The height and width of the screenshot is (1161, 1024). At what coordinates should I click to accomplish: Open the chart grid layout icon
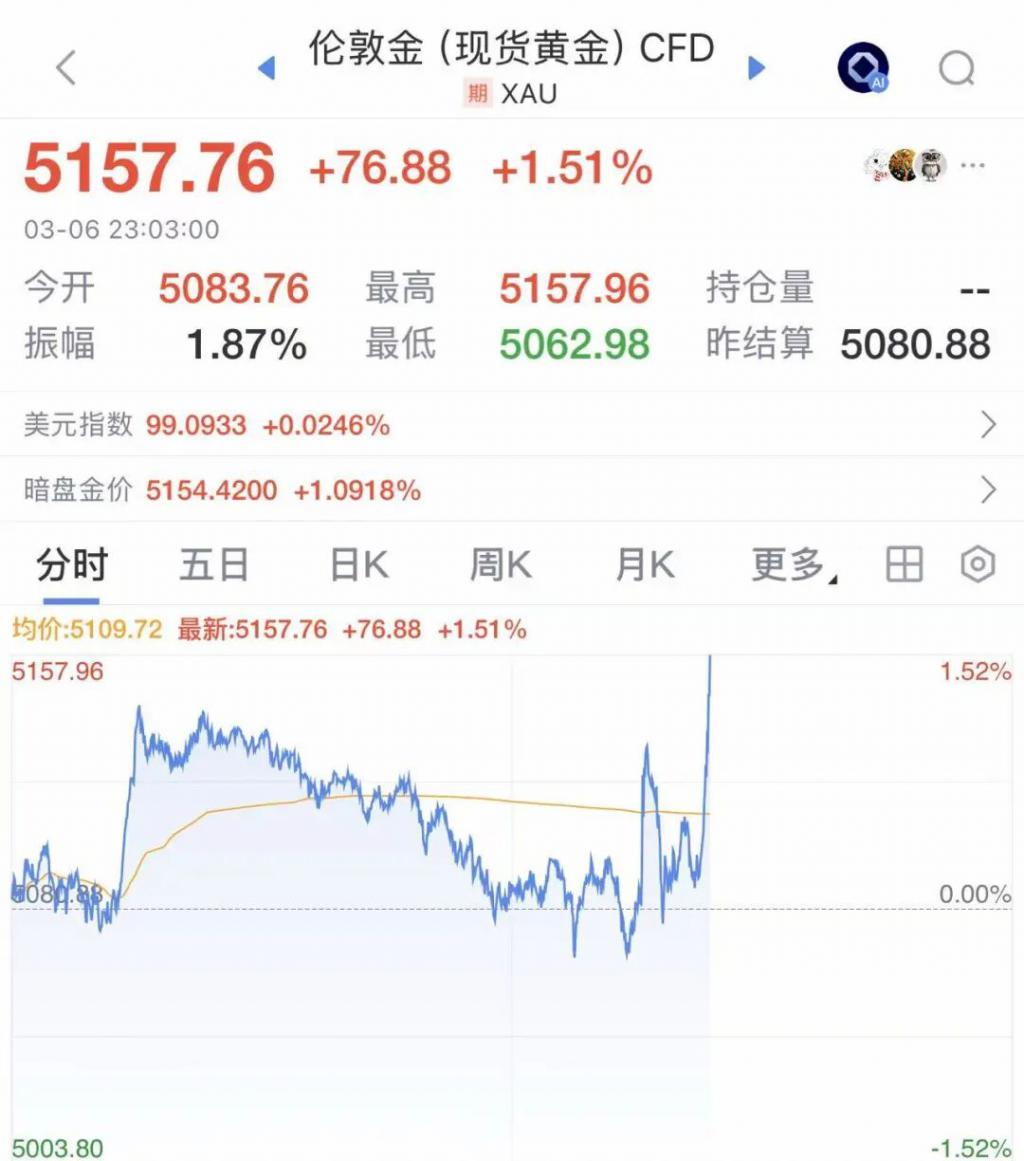904,566
